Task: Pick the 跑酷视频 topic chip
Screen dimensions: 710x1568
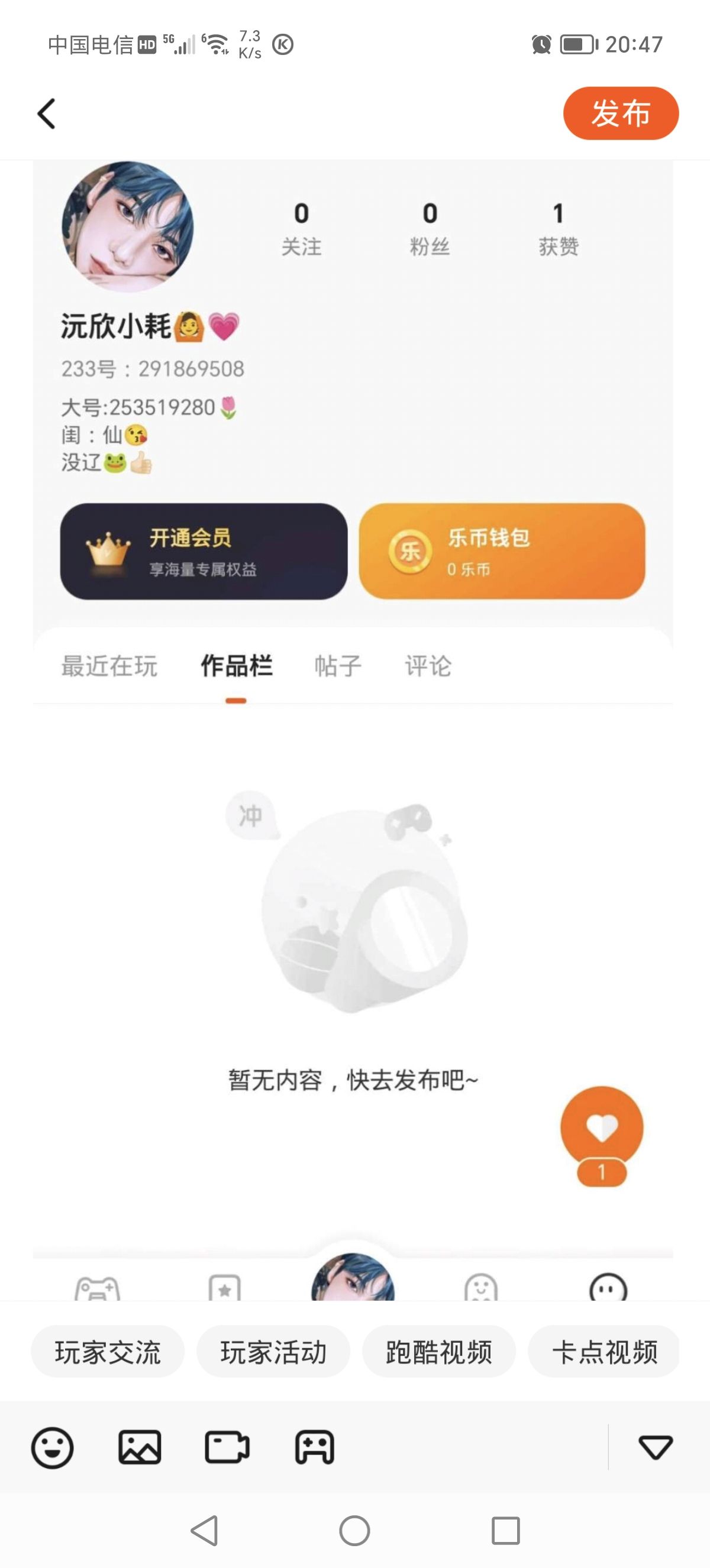Action: coord(439,1353)
